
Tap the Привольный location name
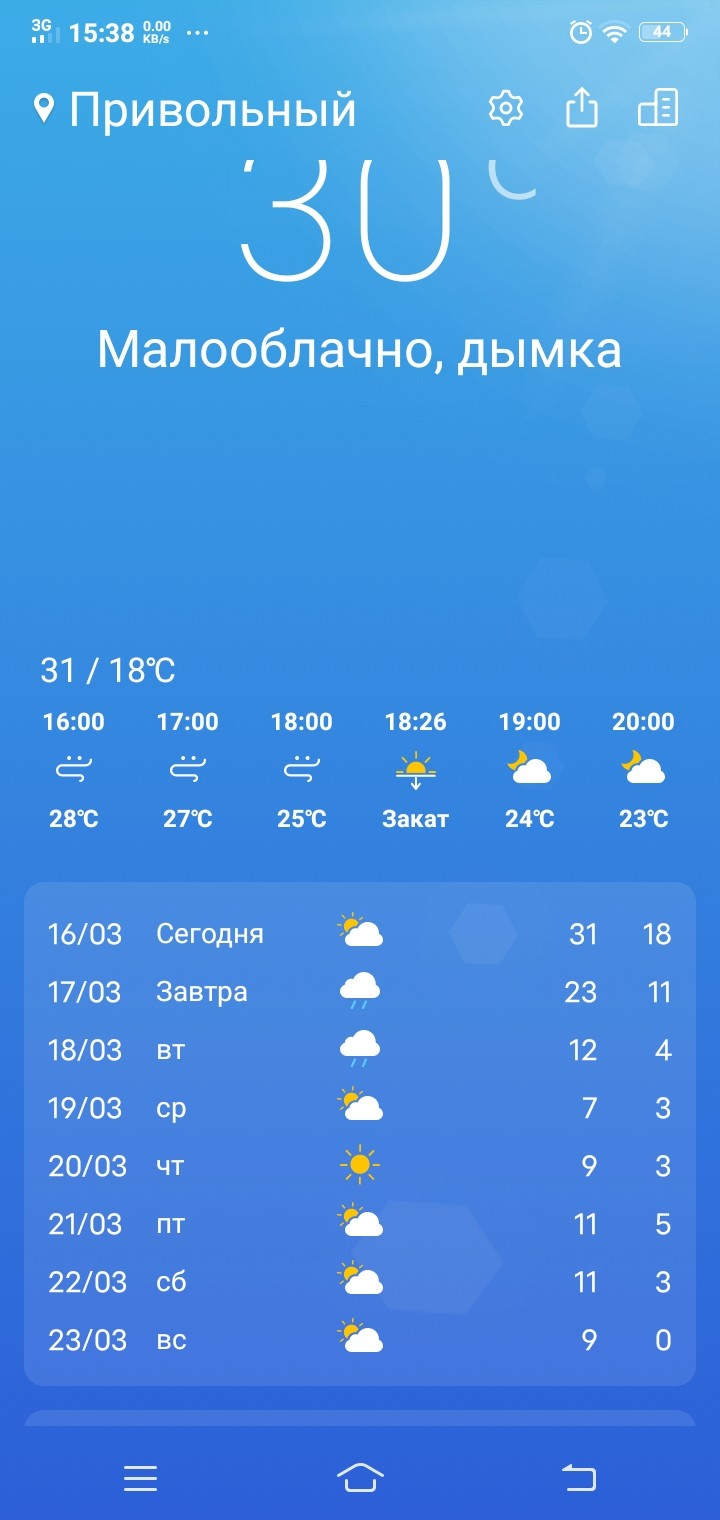point(212,110)
